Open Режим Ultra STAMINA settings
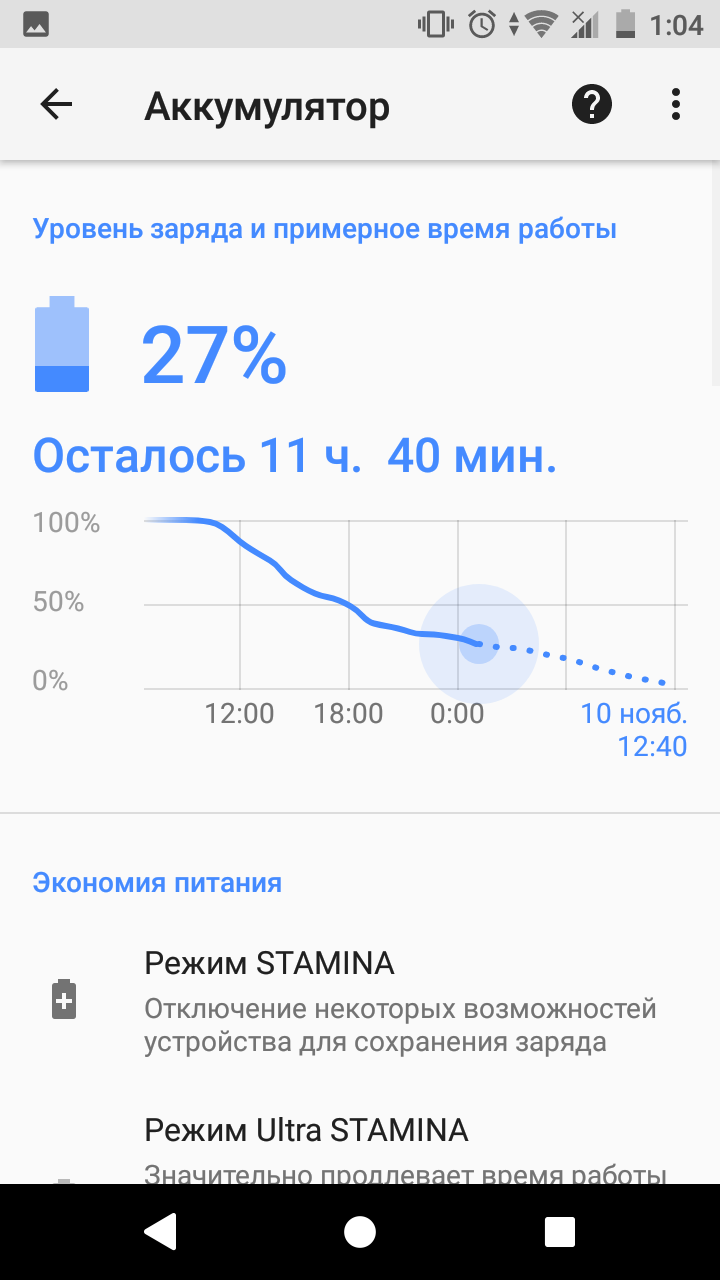Viewport: 720px width, 1280px height. (360, 1142)
